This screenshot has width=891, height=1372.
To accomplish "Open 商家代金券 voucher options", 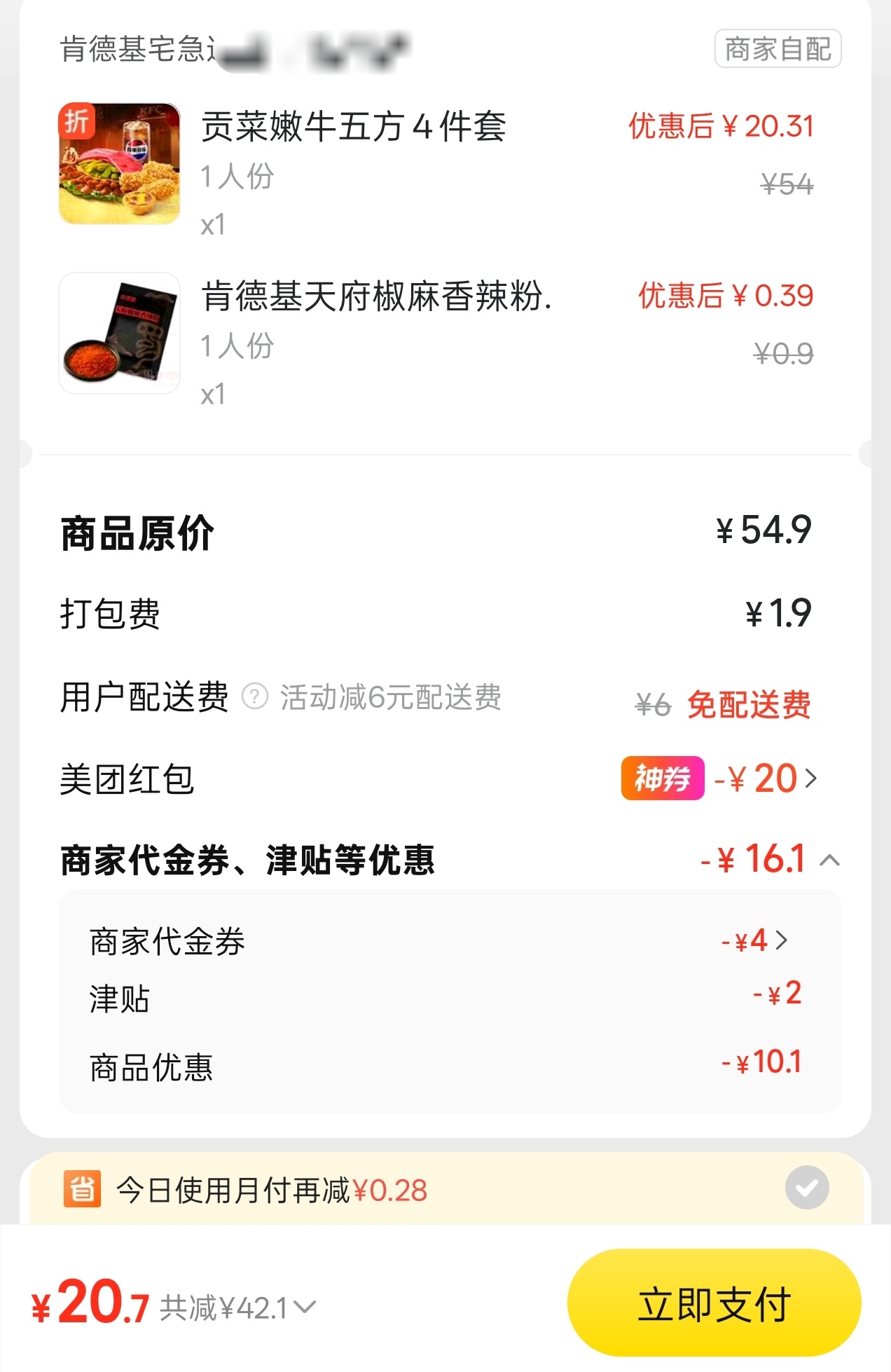I will (x=781, y=940).
